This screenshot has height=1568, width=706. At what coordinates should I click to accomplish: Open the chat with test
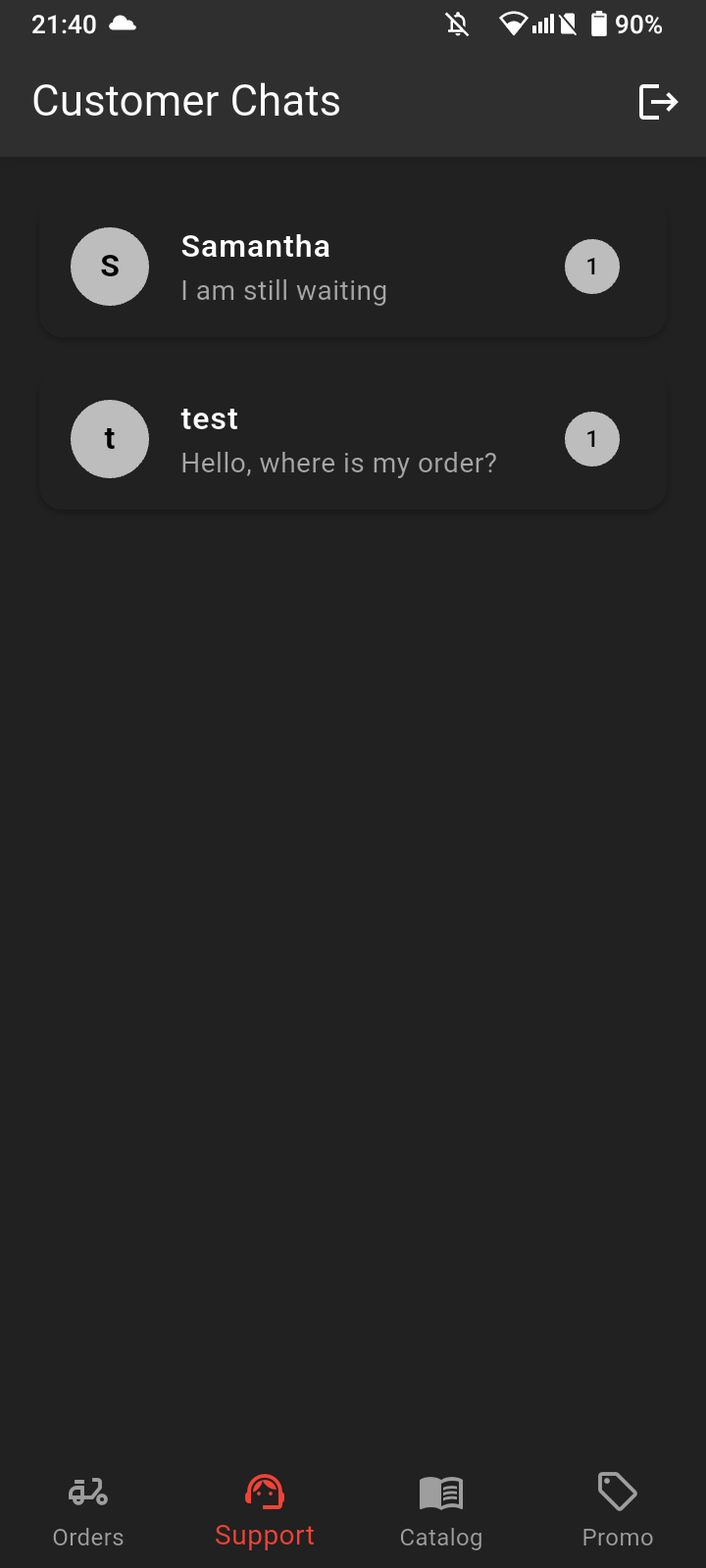[x=353, y=440]
